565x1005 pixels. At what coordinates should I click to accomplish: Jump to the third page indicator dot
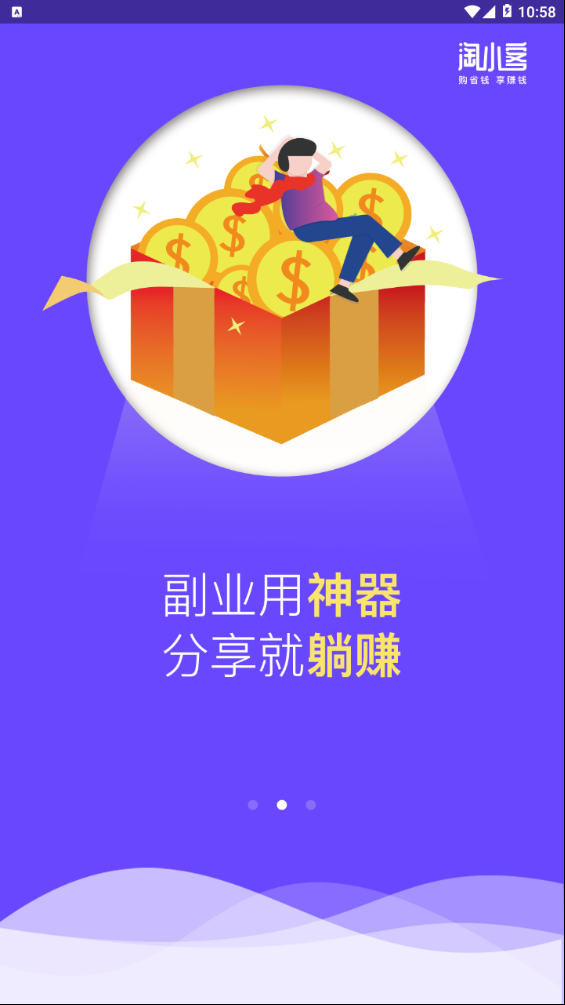(x=311, y=805)
